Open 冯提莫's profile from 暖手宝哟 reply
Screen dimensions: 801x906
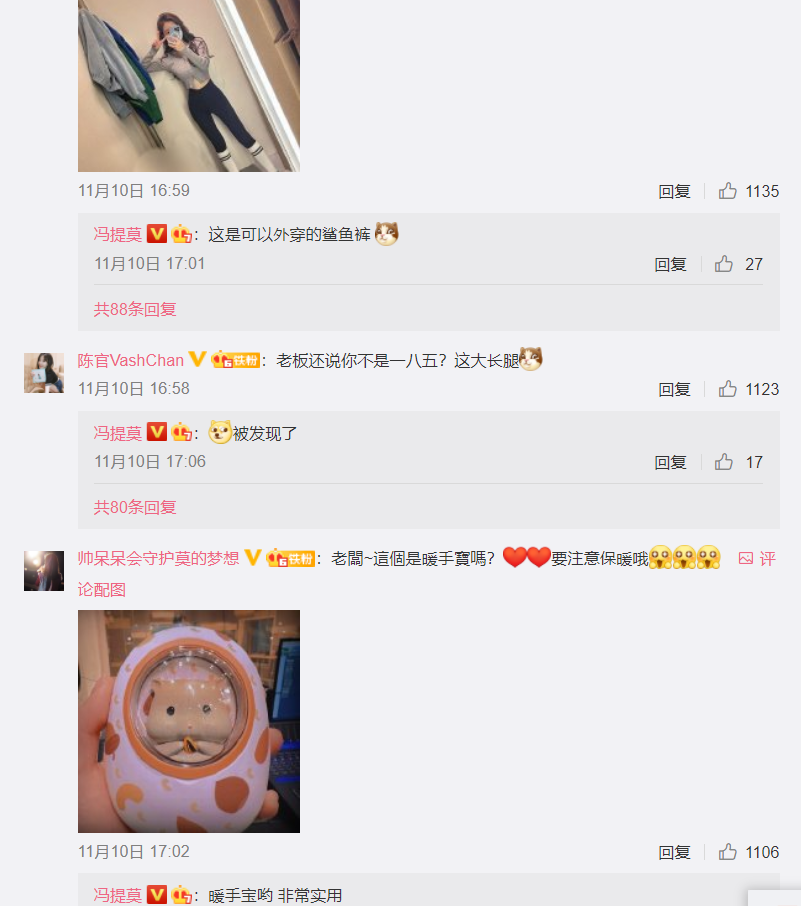[118, 895]
